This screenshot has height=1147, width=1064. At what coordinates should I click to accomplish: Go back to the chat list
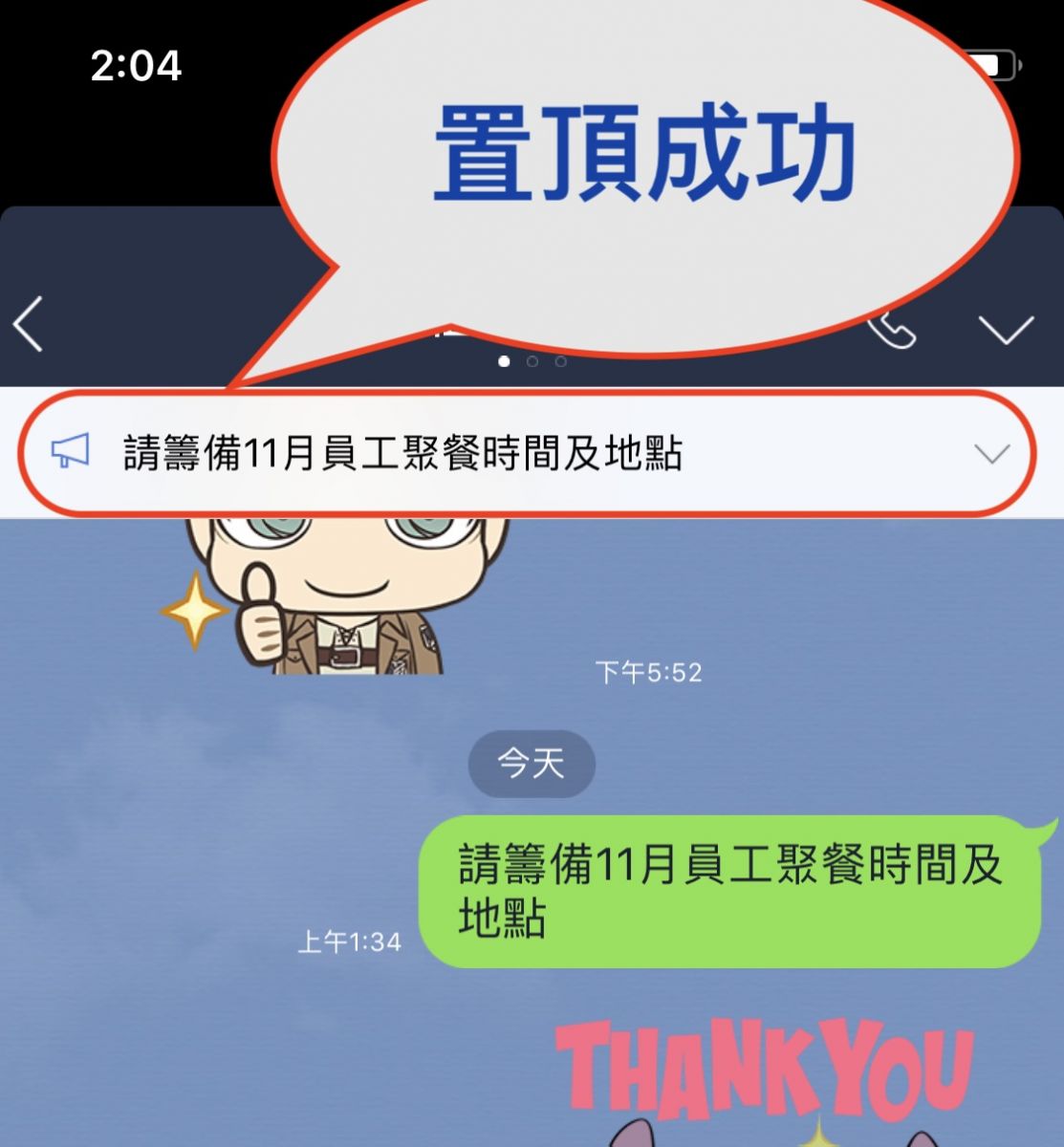(x=29, y=325)
